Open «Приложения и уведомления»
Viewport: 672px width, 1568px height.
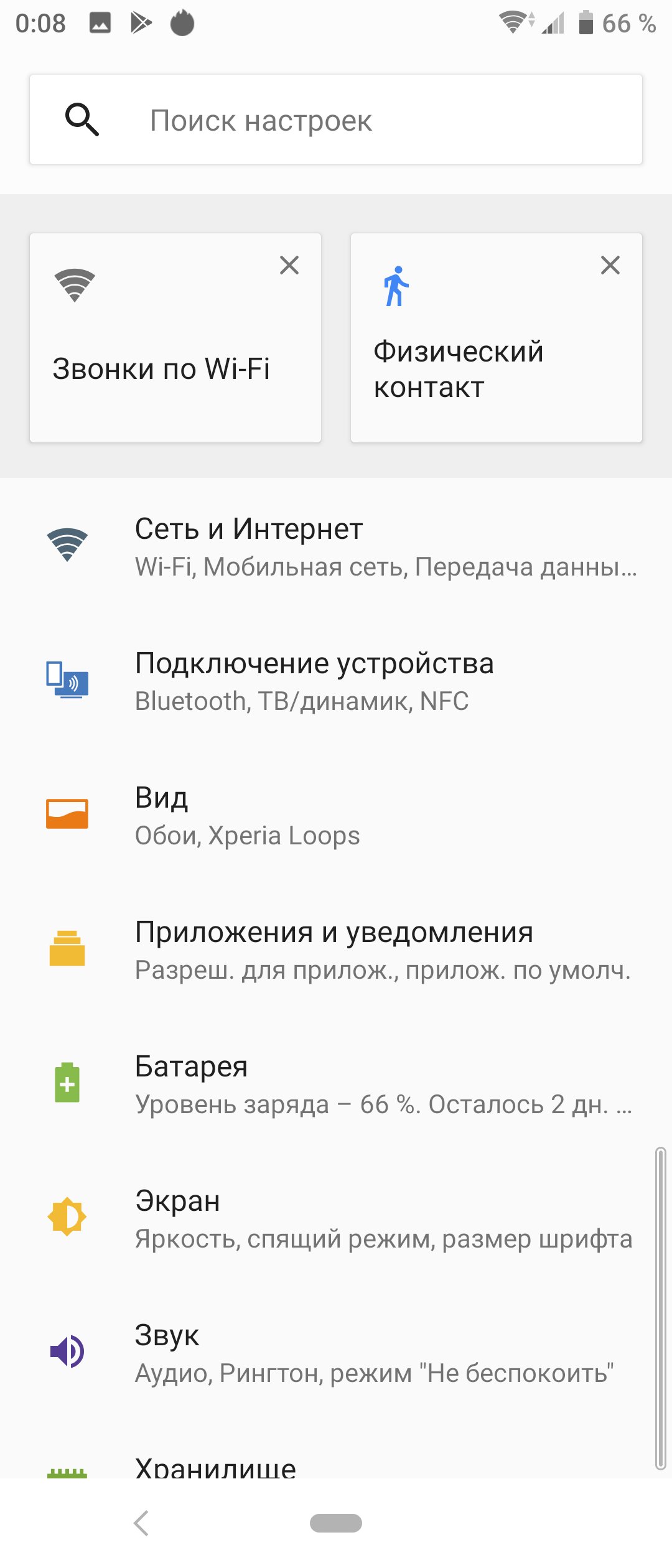336,950
